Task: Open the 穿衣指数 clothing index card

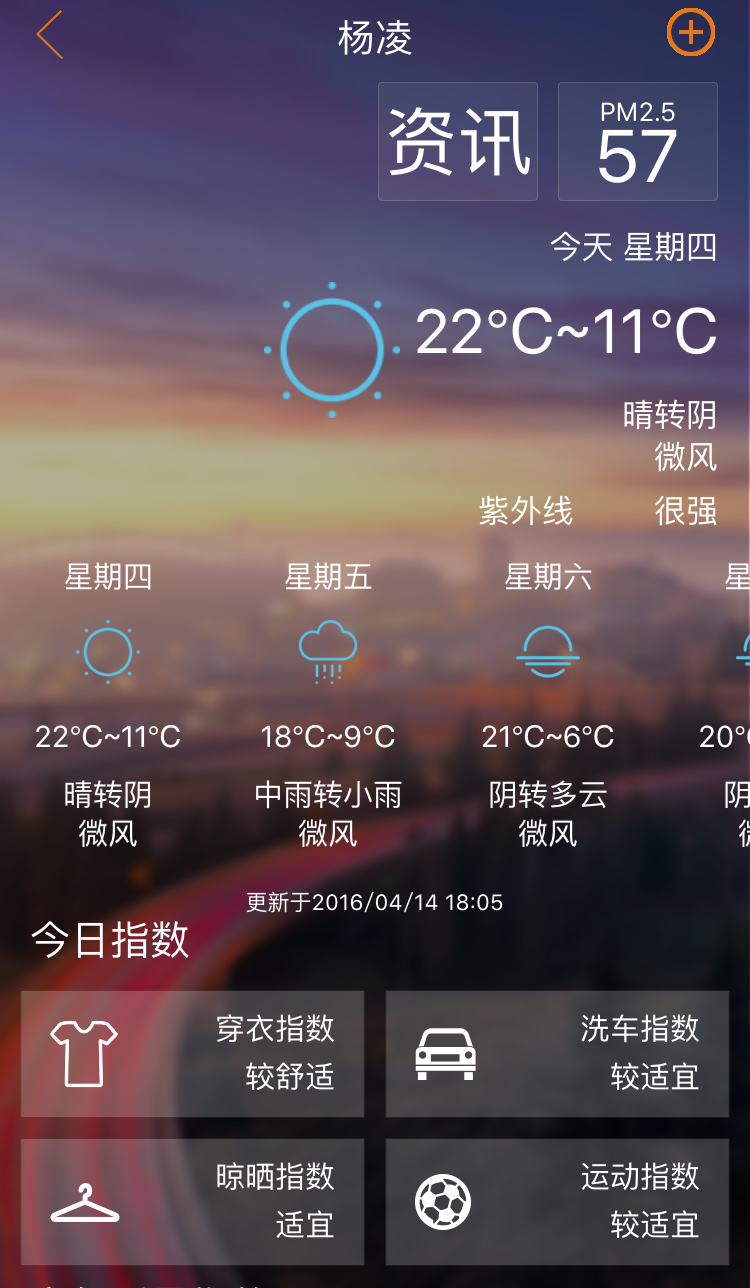Action: tap(192, 1054)
